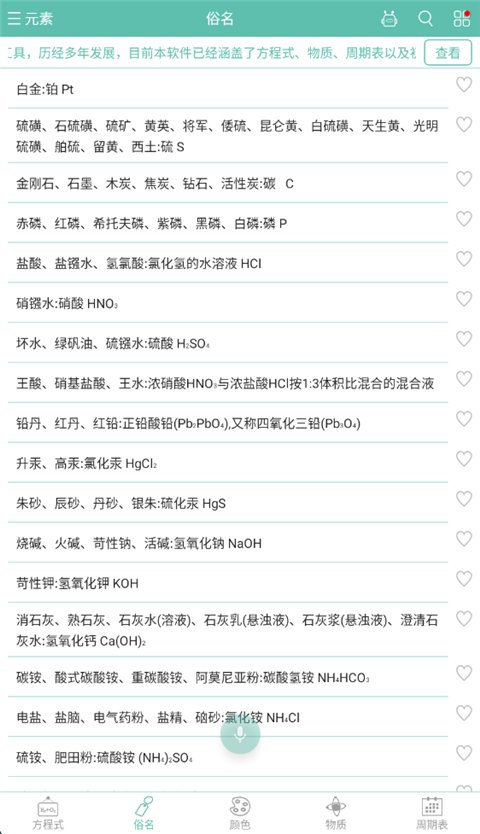Heart the 苛性钾:氢氧化钾 KOH row
Viewport: 480px width, 834px height.
coord(464,578)
